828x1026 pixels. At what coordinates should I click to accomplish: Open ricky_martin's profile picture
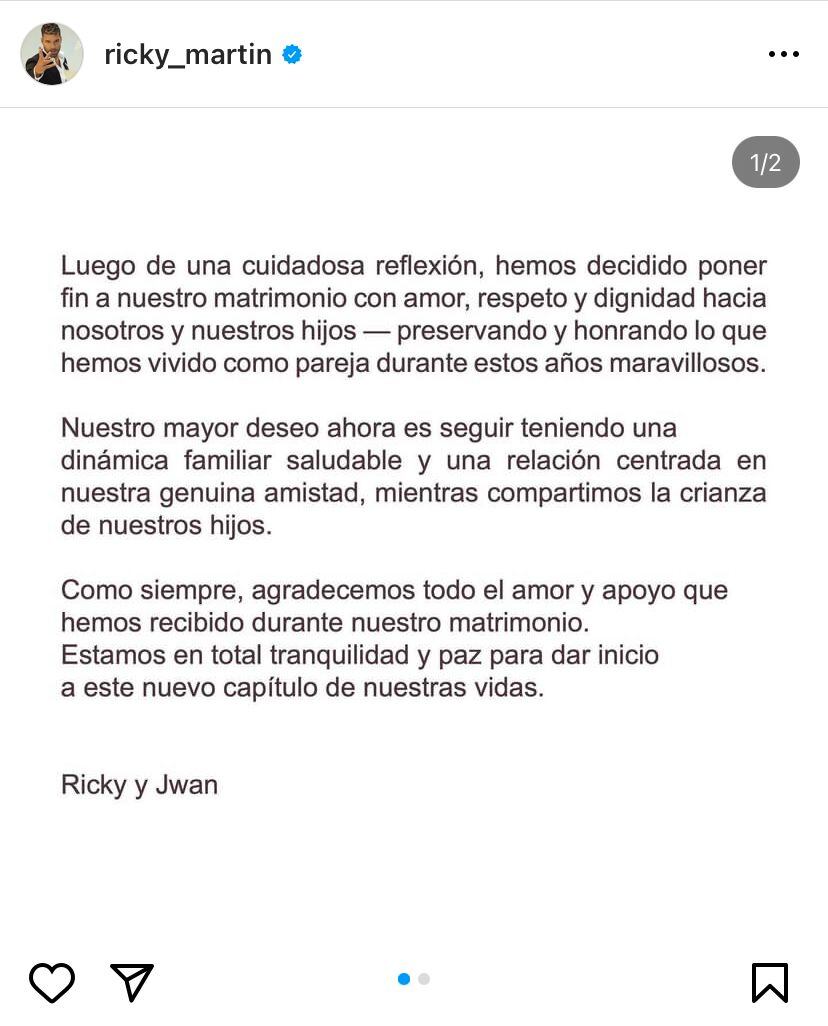click(x=51, y=54)
